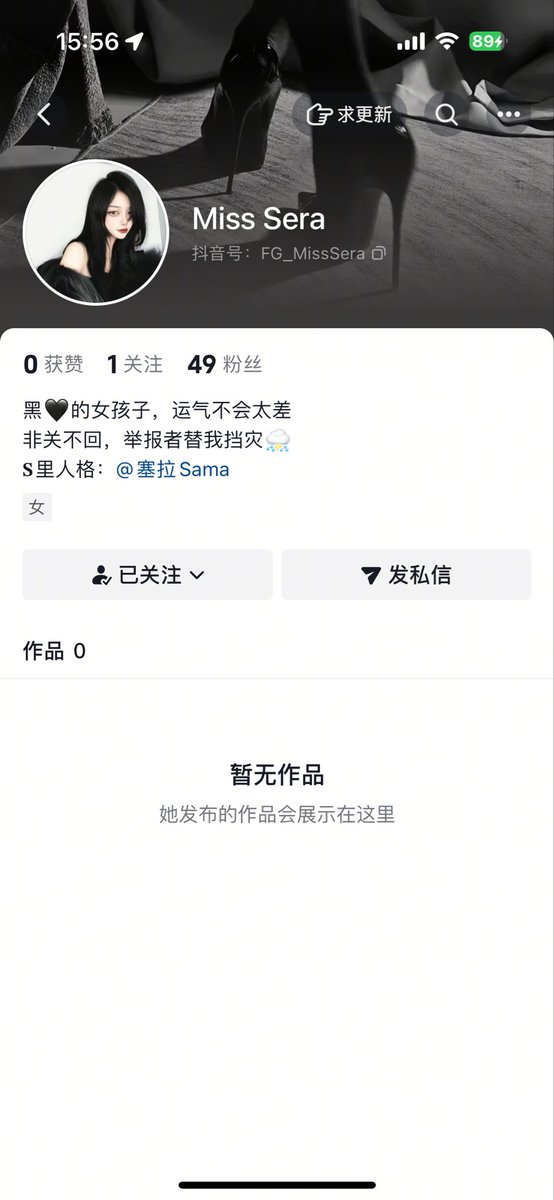This screenshot has width=554, height=1200.
Task: Open the 关注 following count
Action: pos(135,365)
